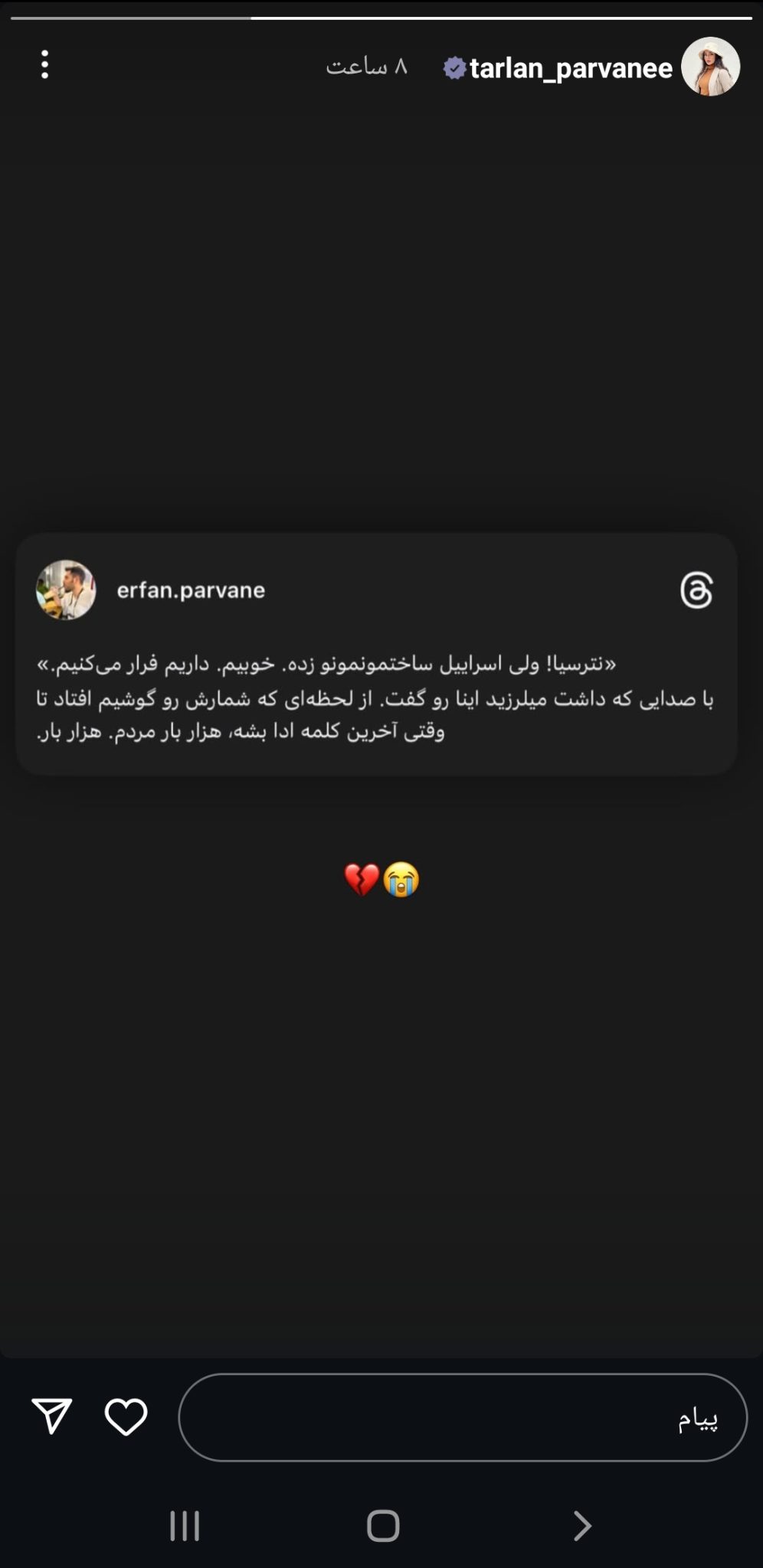Tap the tarlan_parvanee username

tap(571, 68)
